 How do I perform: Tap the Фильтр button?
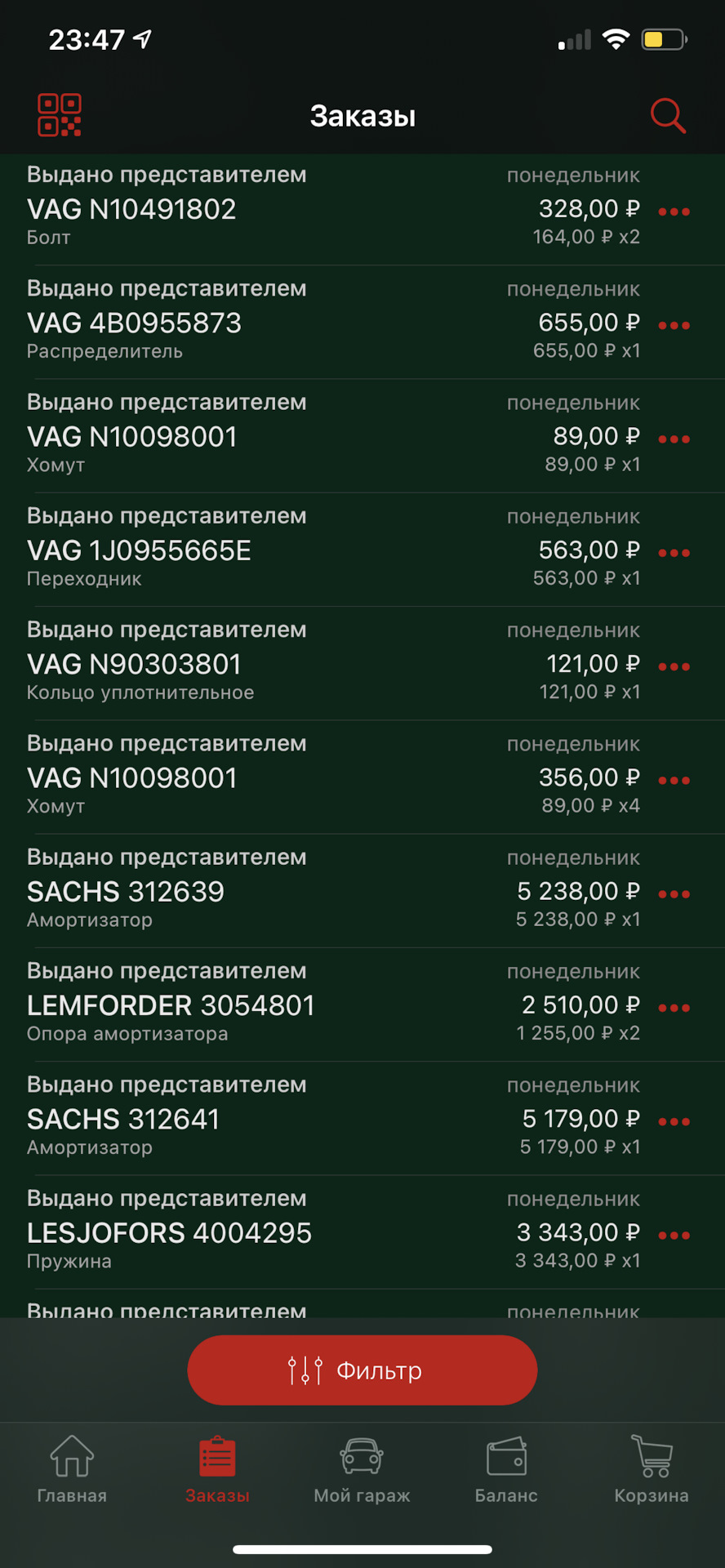coord(362,1370)
